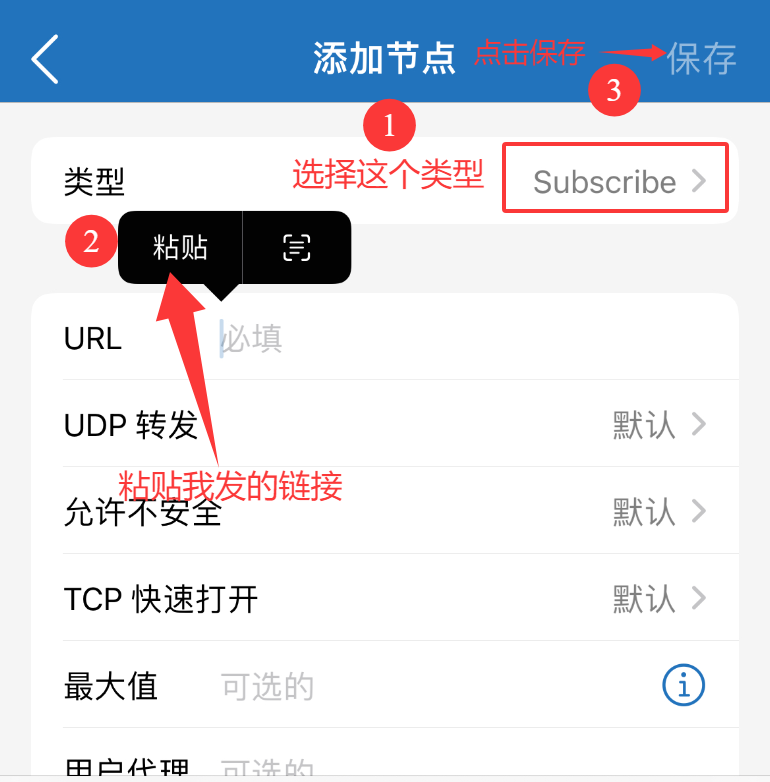The width and height of the screenshot is (770, 782).
Task: Save the node with 保存
Action: pyautogui.click(x=701, y=59)
